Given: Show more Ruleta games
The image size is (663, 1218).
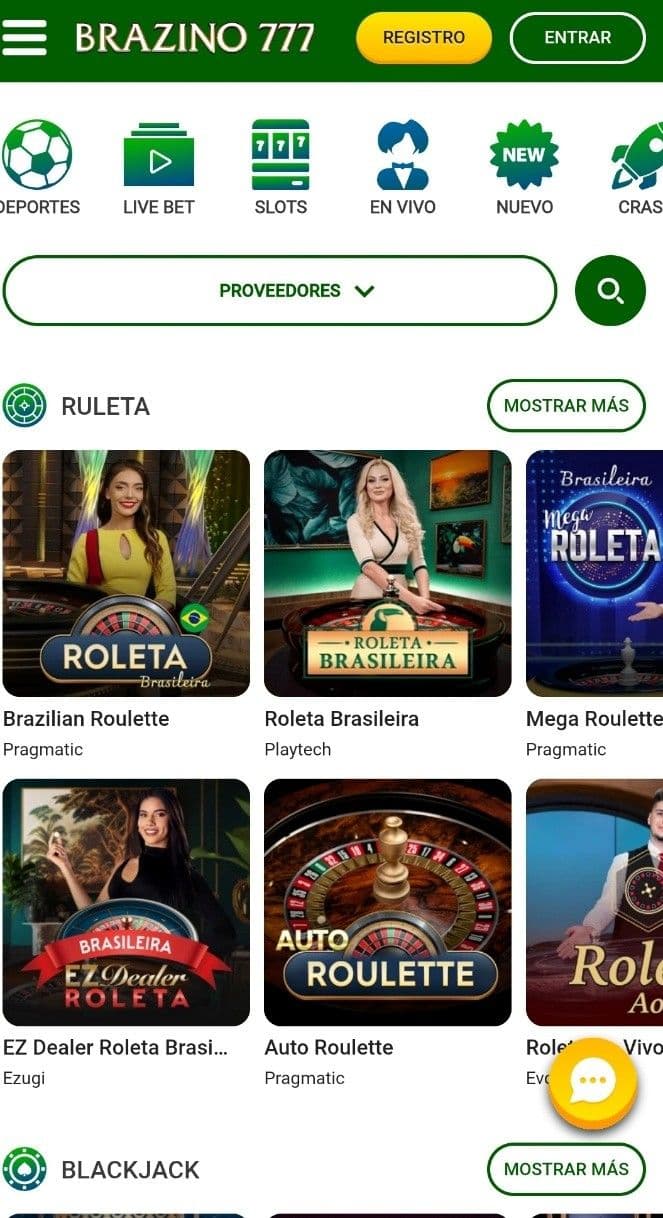Looking at the screenshot, I should 566,406.
